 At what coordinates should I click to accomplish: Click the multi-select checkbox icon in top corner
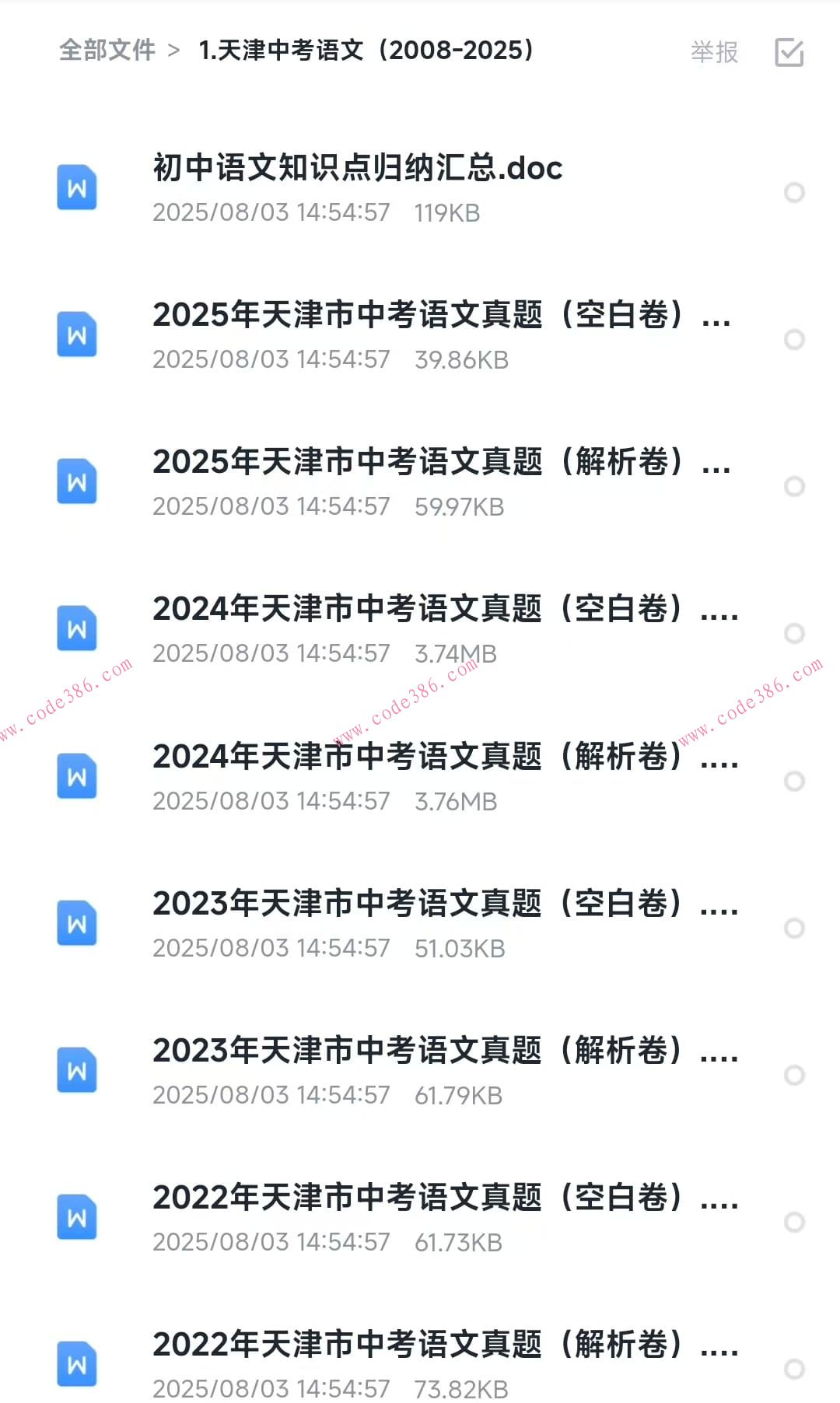click(788, 51)
